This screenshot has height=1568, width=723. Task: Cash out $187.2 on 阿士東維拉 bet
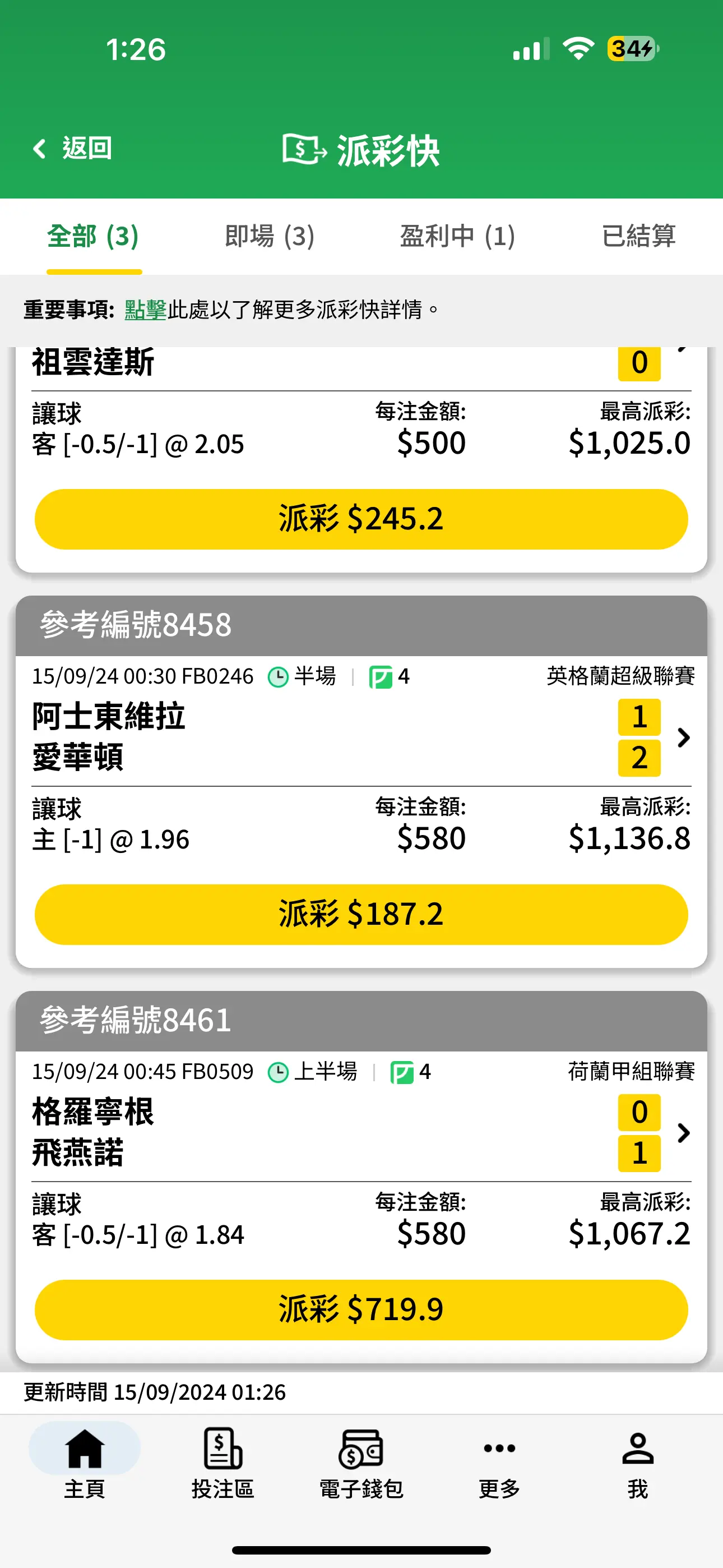coord(361,914)
